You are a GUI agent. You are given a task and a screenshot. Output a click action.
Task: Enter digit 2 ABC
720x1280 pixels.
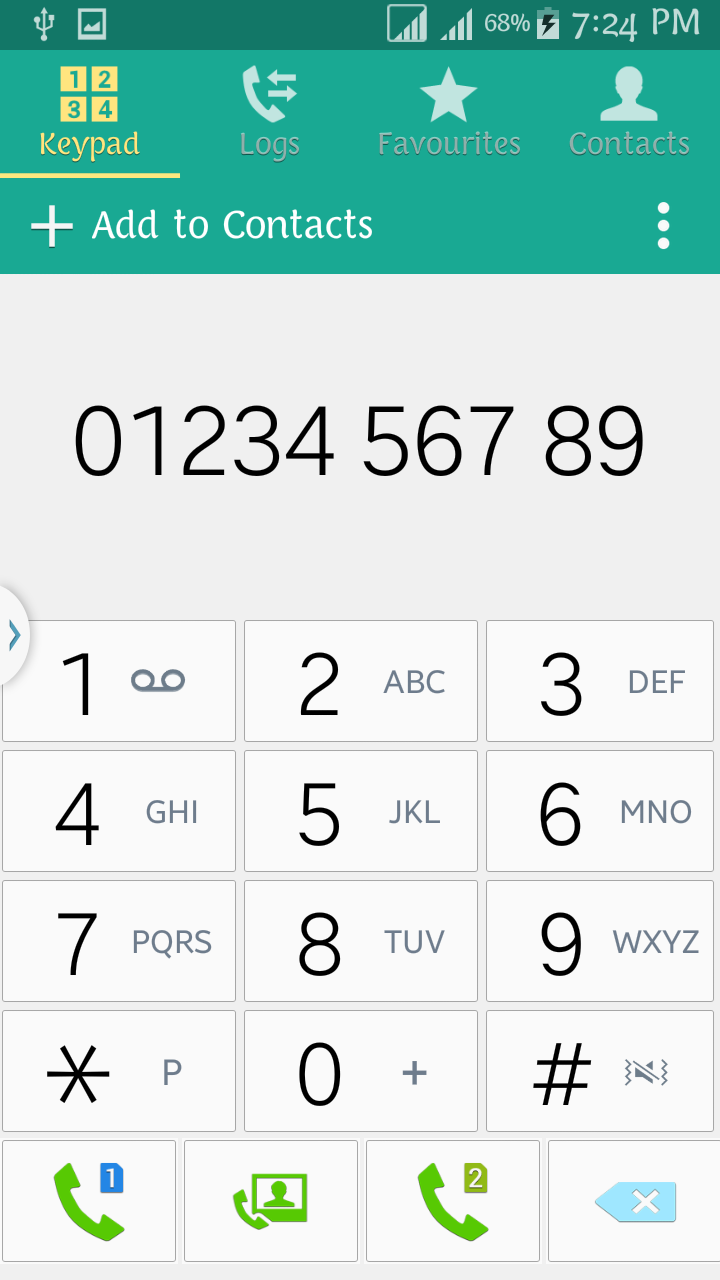(361, 681)
